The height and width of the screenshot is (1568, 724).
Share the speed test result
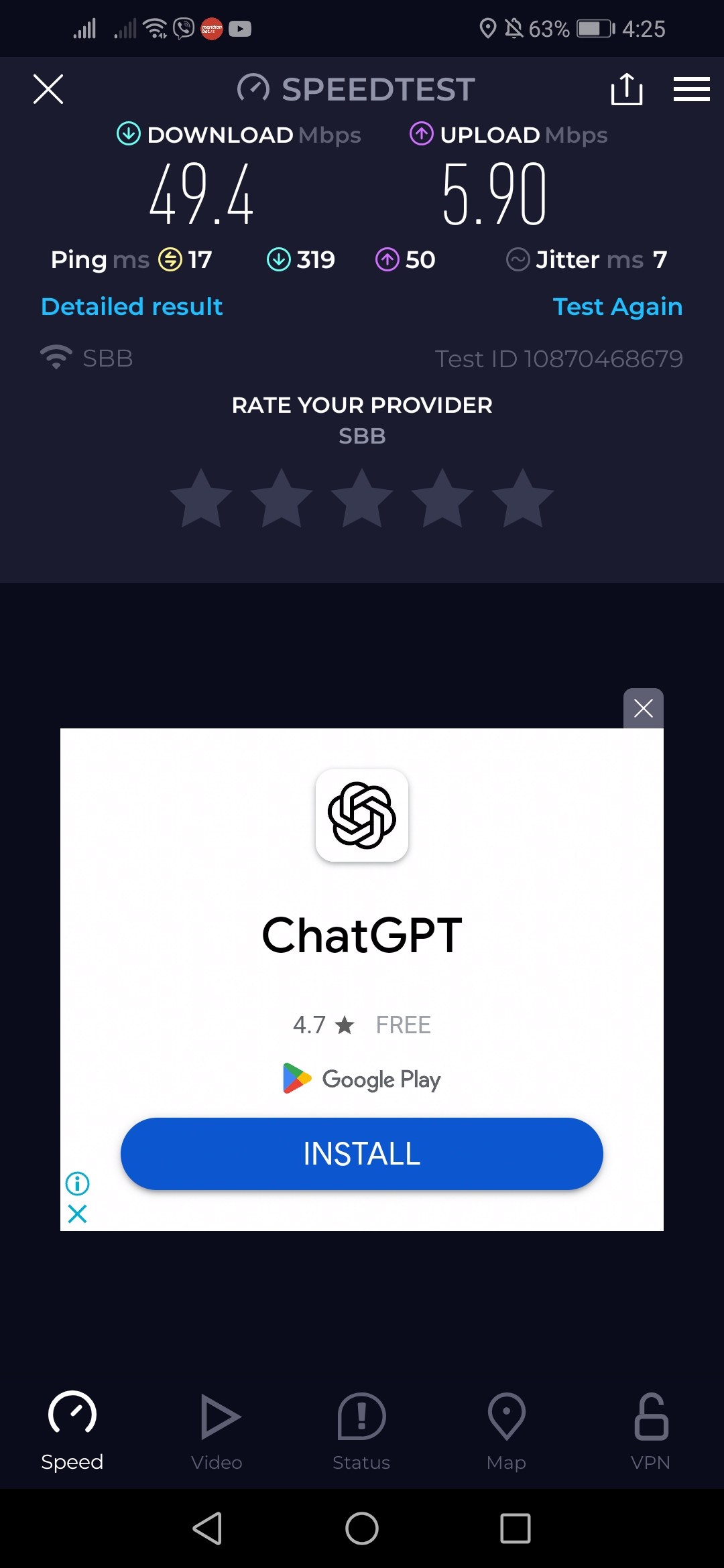[x=627, y=89]
